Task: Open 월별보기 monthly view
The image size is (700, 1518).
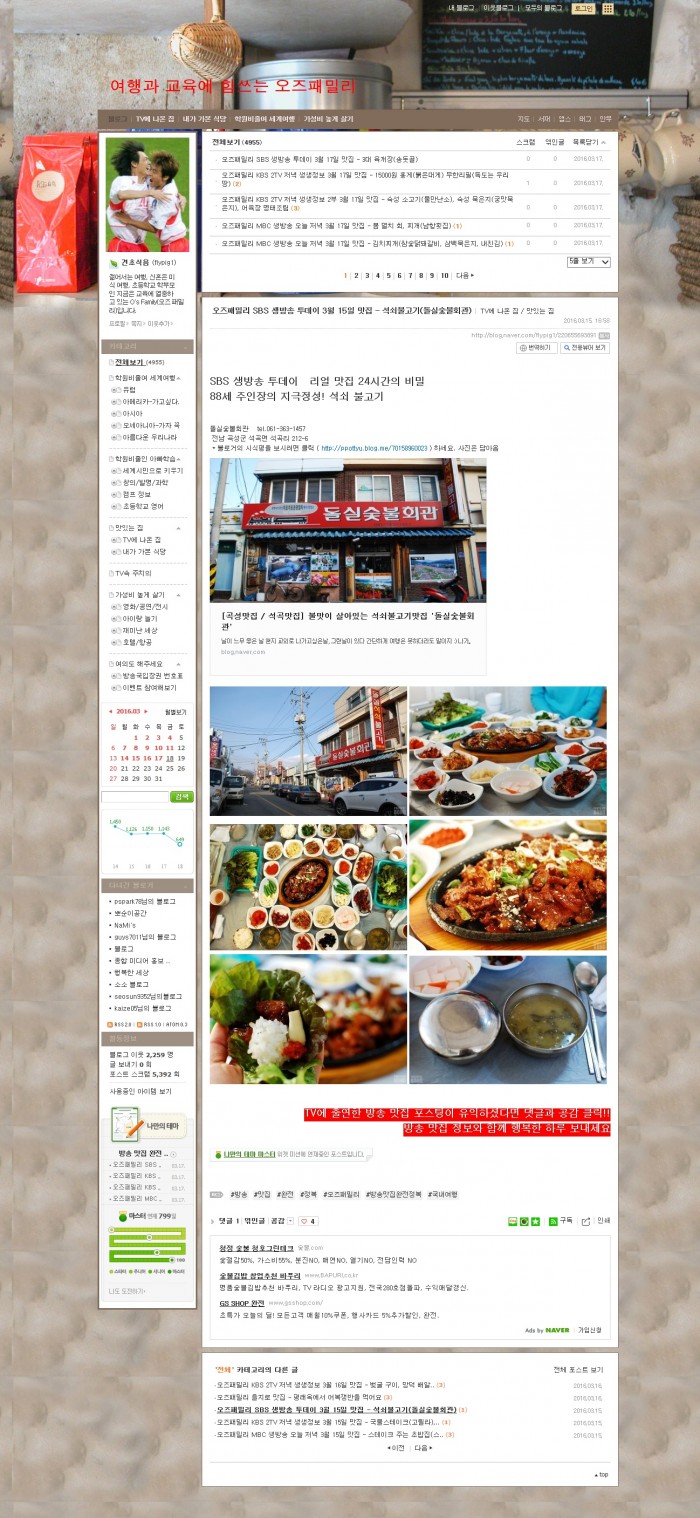Action: [x=175, y=712]
